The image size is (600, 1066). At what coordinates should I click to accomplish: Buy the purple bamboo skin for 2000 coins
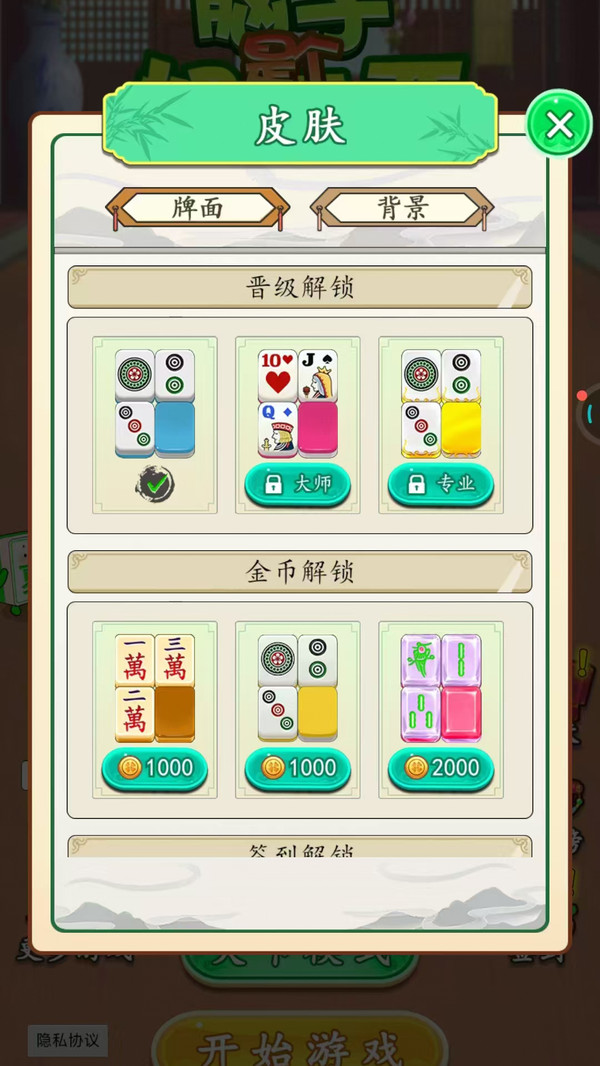(441, 769)
